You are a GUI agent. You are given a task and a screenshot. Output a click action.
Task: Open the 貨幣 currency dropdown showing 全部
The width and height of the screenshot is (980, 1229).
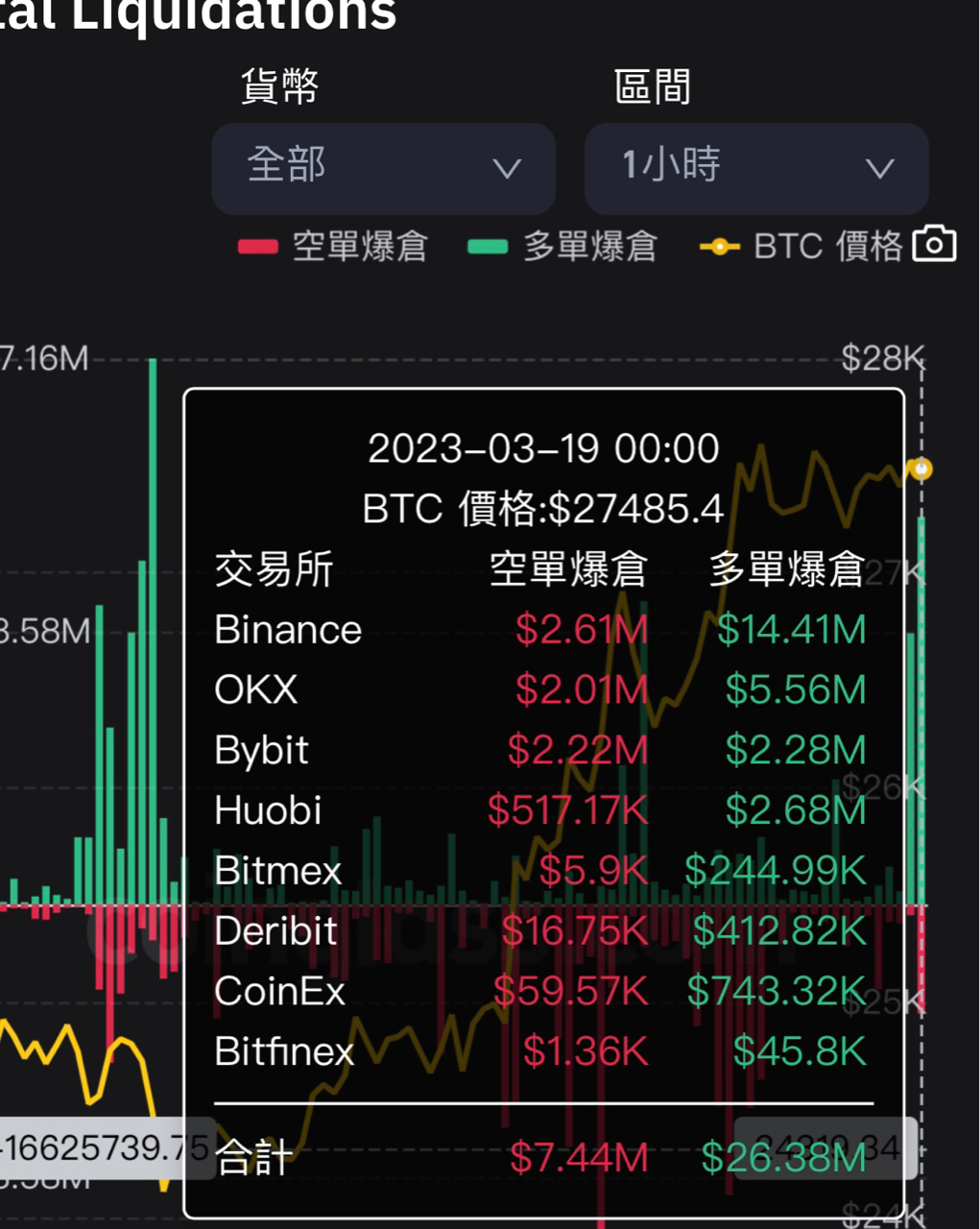pos(383,168)
